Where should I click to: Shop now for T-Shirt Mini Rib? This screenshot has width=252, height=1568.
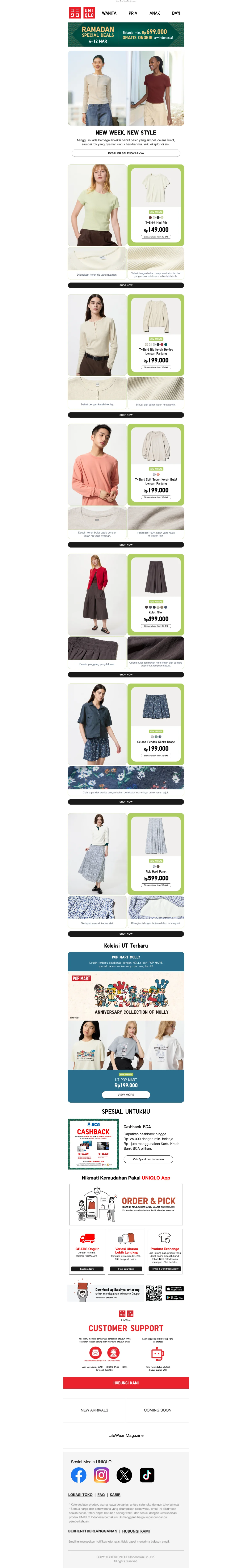[126, 285]
